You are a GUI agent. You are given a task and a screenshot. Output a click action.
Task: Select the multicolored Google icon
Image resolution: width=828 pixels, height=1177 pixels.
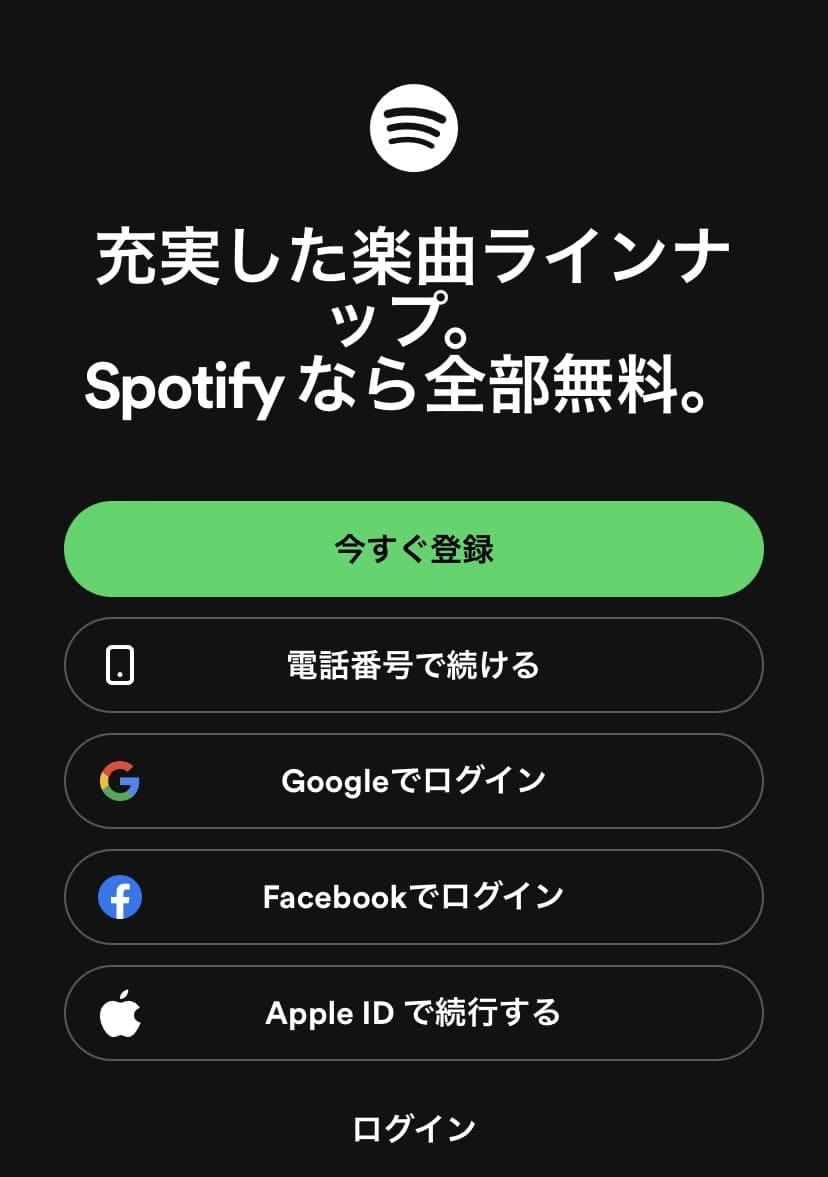[x=122, y=782]
